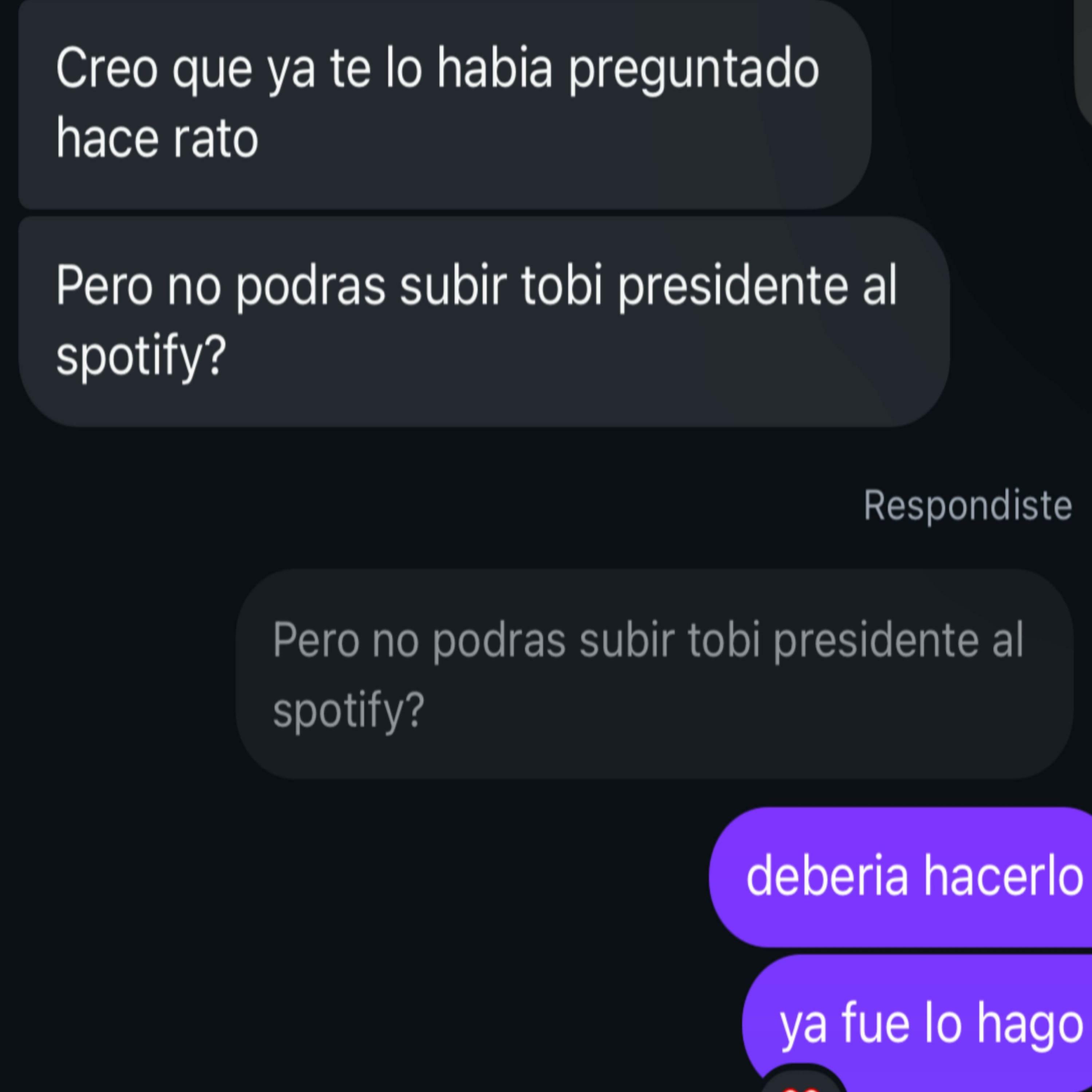Tap the quoted reply to jump to original
The image size is (1092, 1092).
click(x=653, y=674)
